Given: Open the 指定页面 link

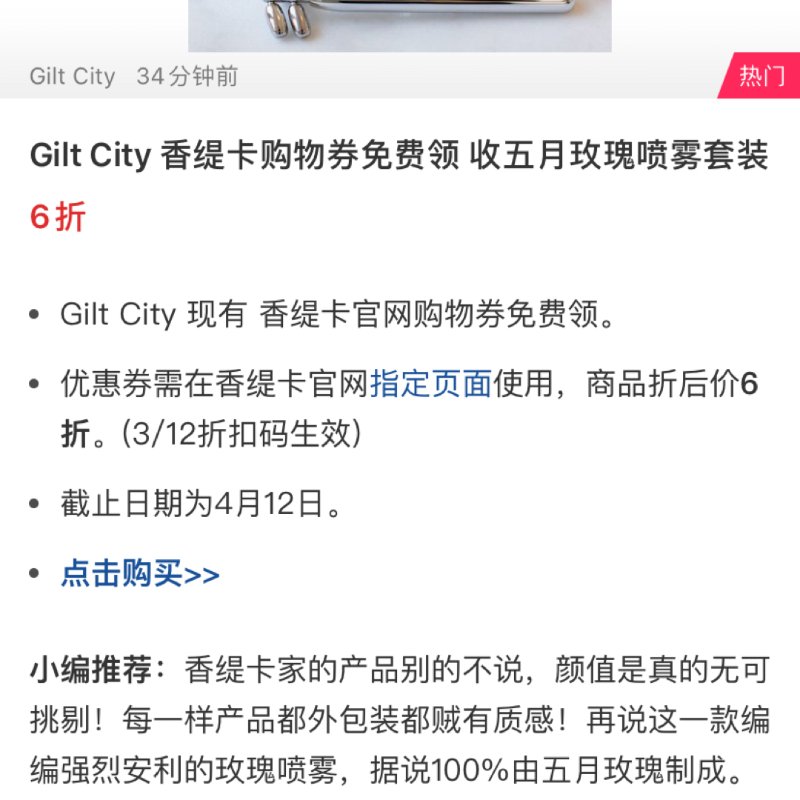Looking at the screenshot, I should [431, 384].
